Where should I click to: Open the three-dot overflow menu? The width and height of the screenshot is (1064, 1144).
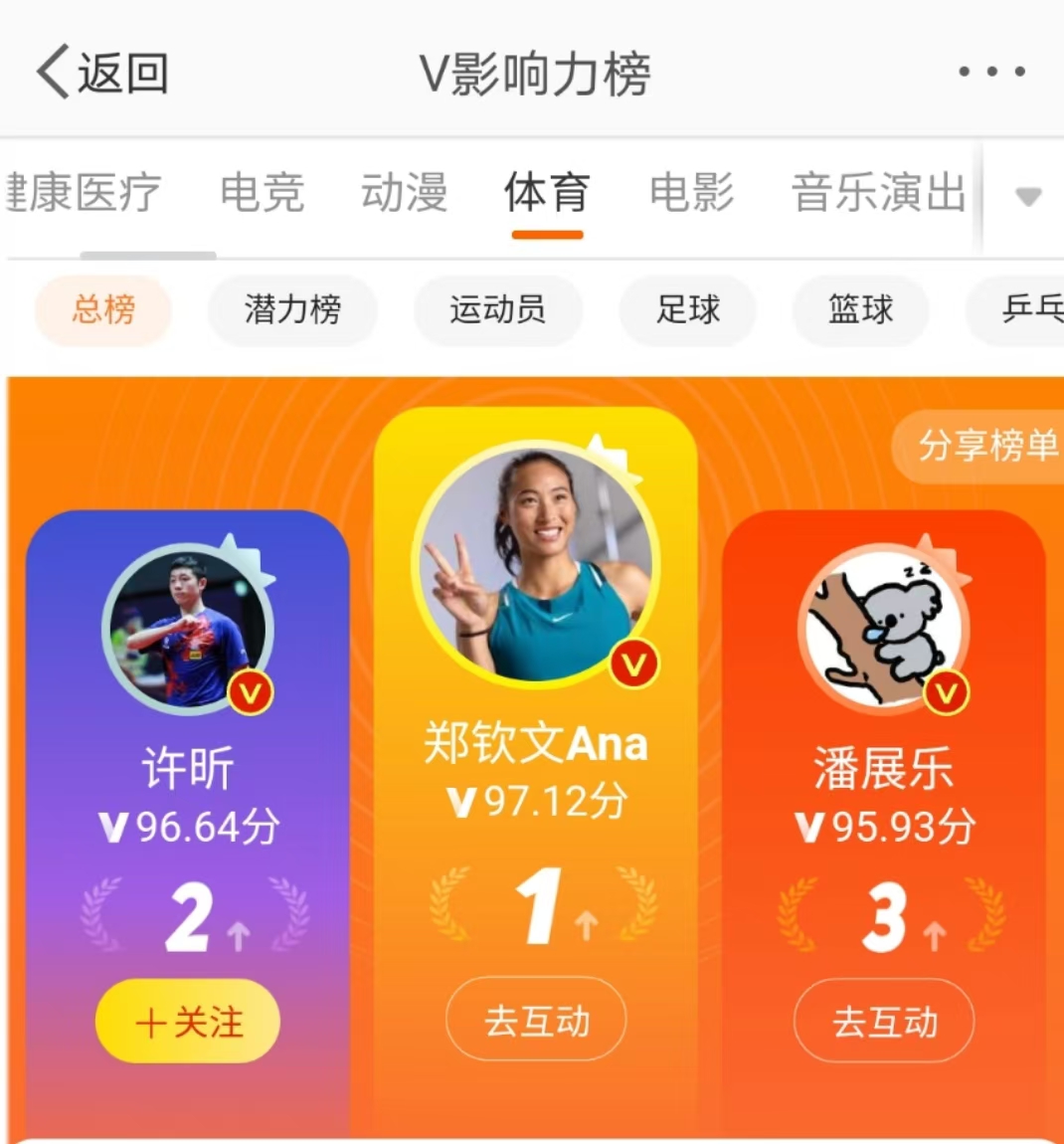coord(991,72)
